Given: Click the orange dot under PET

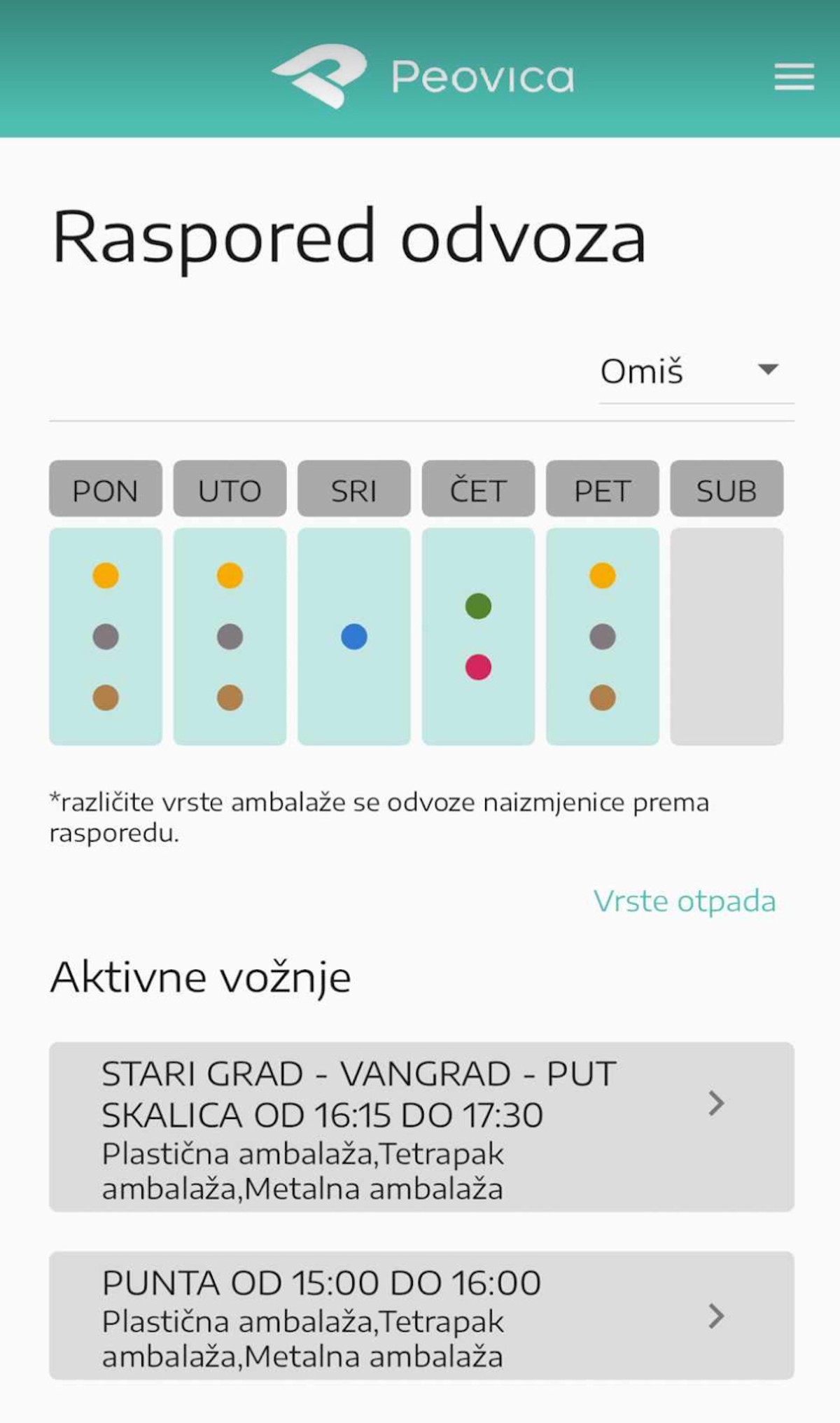Looking at the screenshot, I should (602, 576).
